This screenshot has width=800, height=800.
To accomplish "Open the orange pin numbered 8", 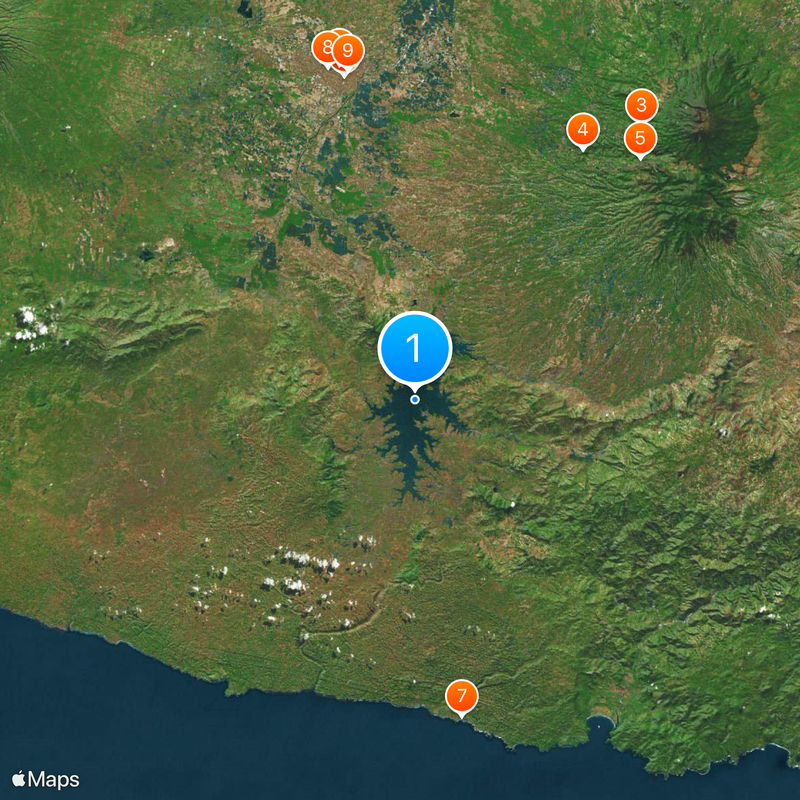I will click(x=323, y=47).
